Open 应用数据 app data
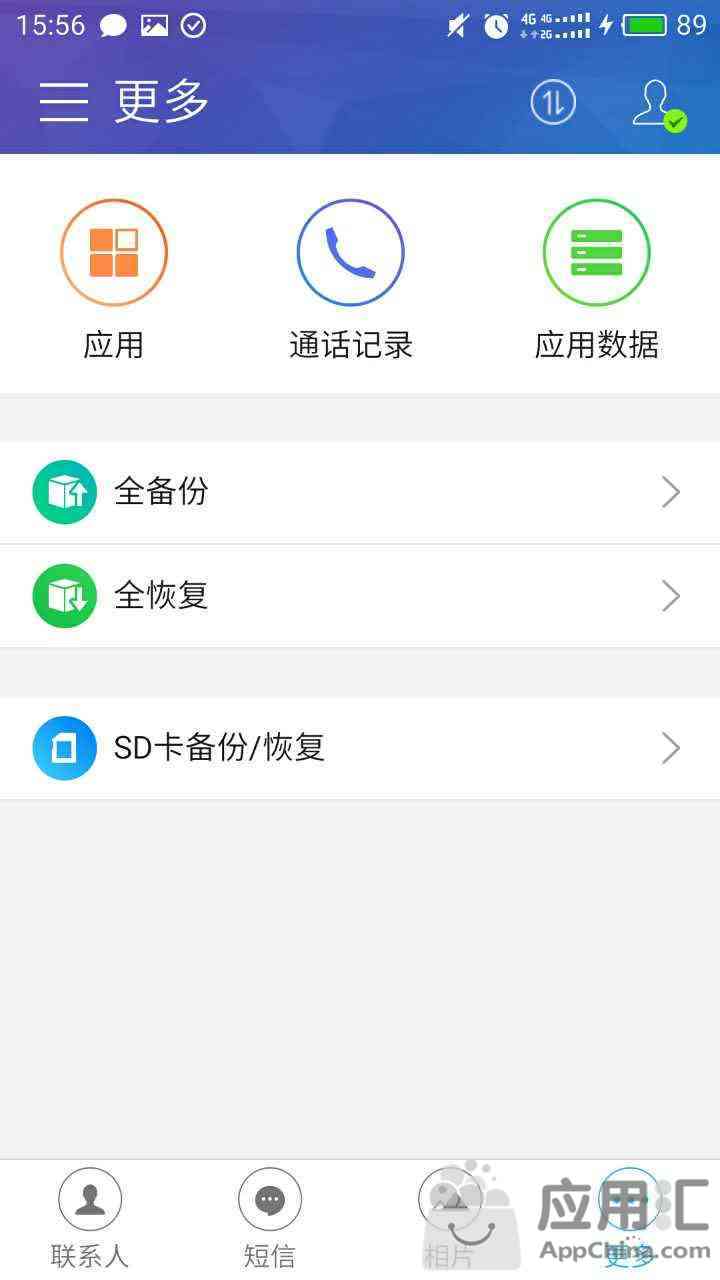This screenshot has height=1280, width=720. pos(597,280)
